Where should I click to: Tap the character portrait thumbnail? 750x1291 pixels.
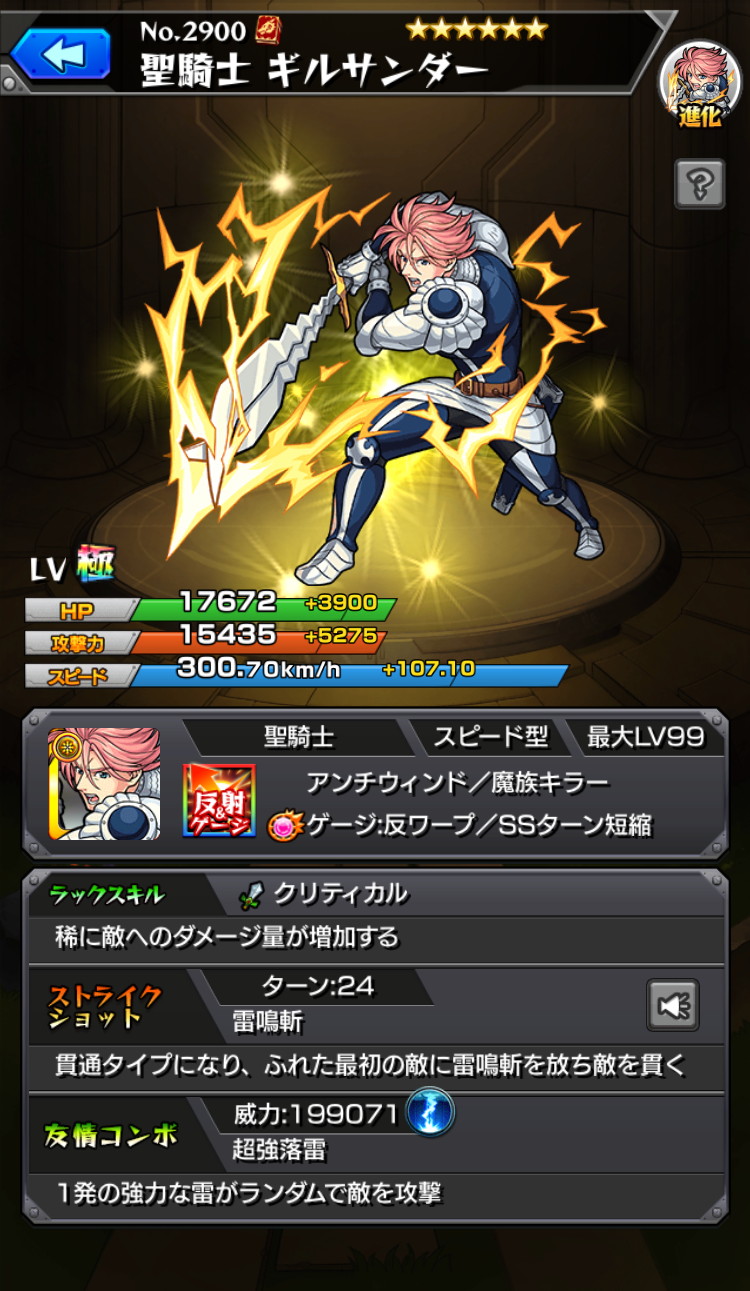pos(104,784)
